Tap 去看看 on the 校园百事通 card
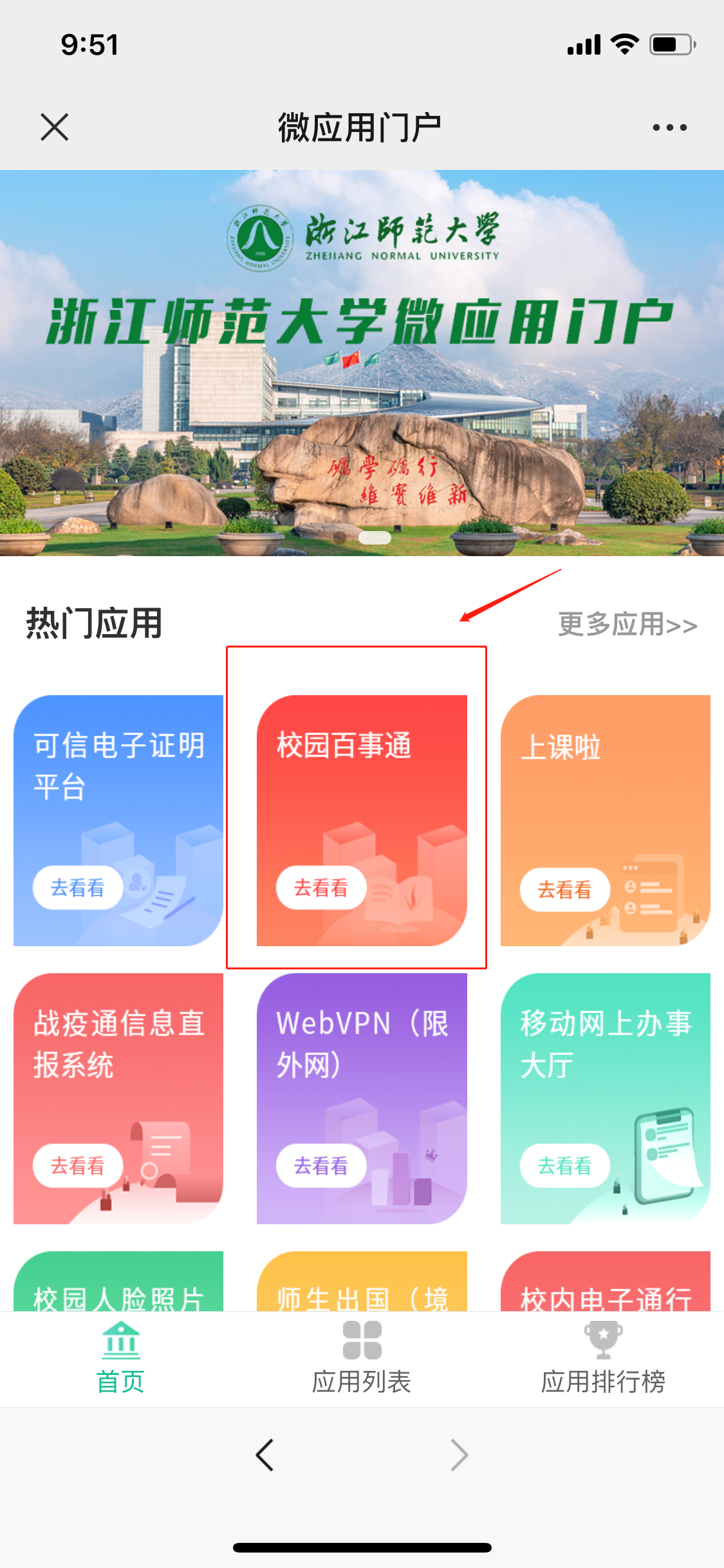Screen dimensions: 724x1568 tap(321, 888)
